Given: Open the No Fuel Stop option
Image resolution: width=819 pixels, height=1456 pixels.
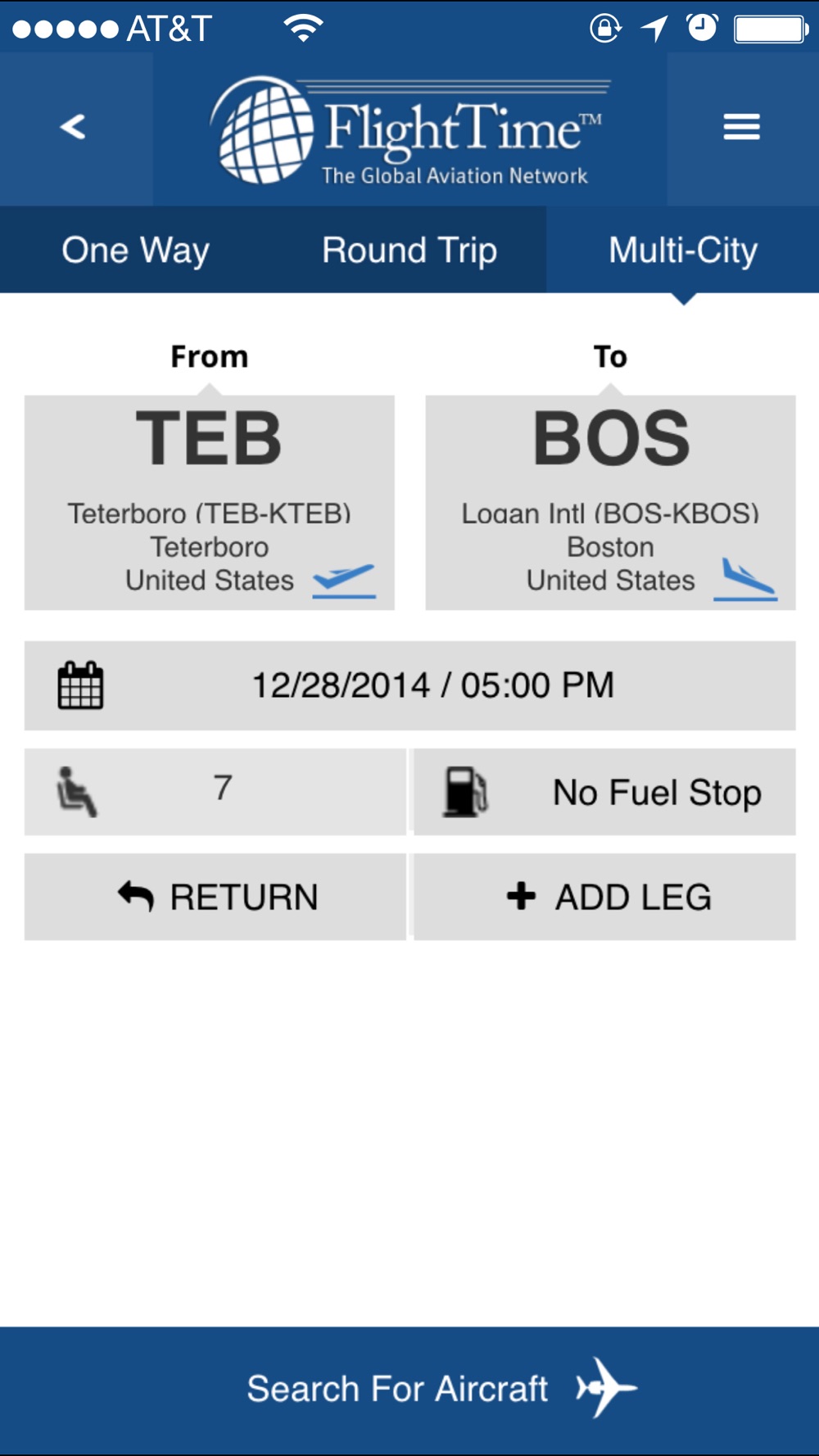Looking at the screenshot, I should 604,791.
